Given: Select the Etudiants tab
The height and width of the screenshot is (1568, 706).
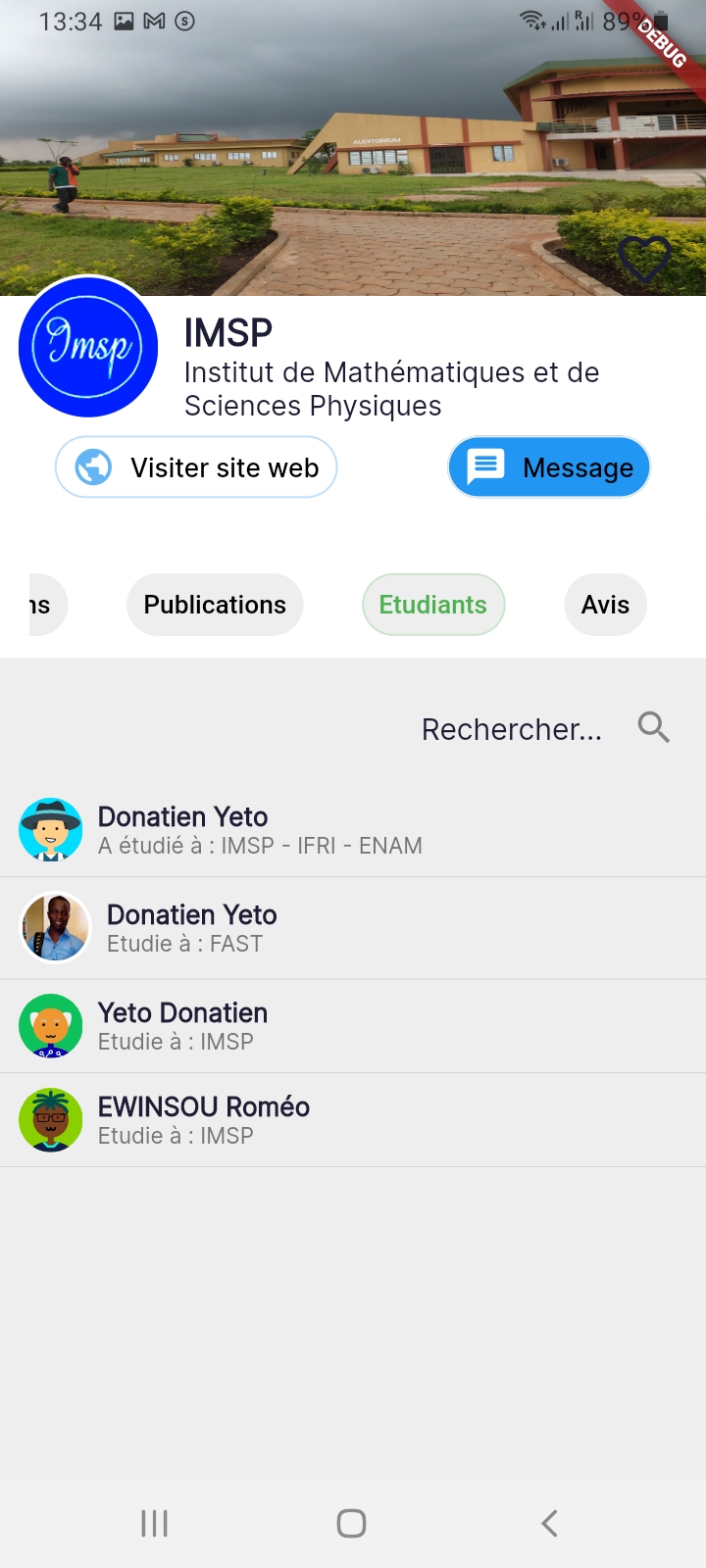Looking at the screenshot, I should (433, 605).
